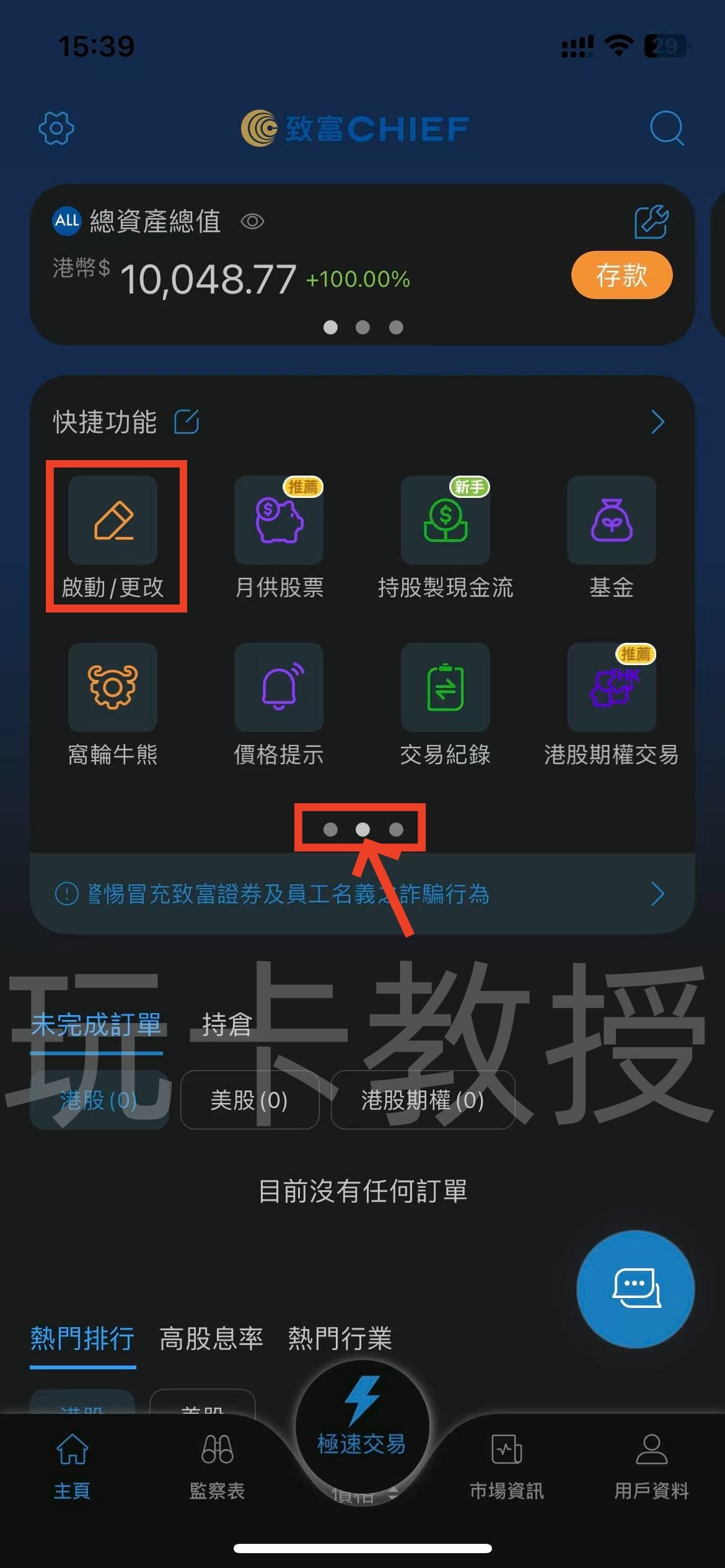The width and height of the screenshot is (725, 1568).
Task: Open 持股製現金流 shortcut
Action: (445, 536)
